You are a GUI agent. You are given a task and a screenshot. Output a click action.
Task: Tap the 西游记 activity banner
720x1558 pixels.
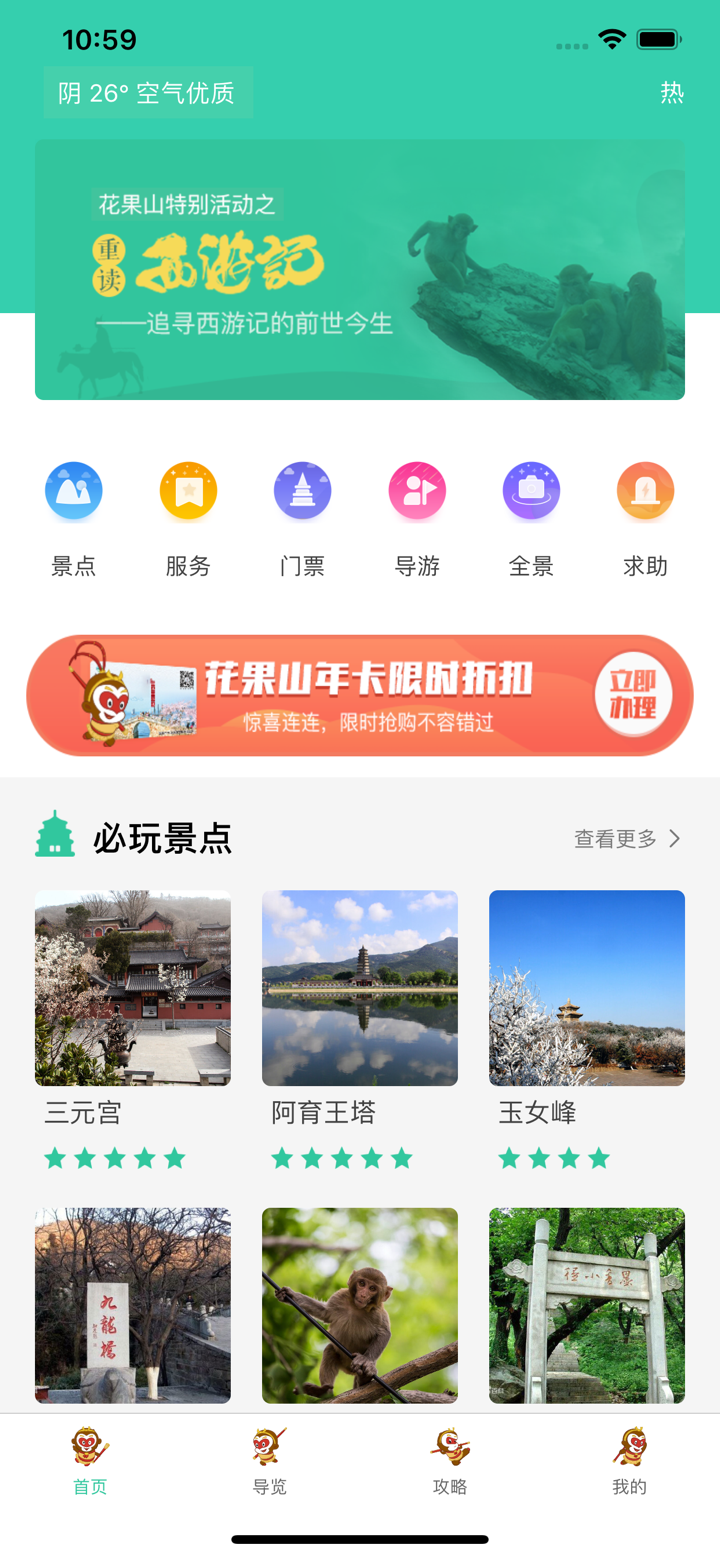point(360,268)
